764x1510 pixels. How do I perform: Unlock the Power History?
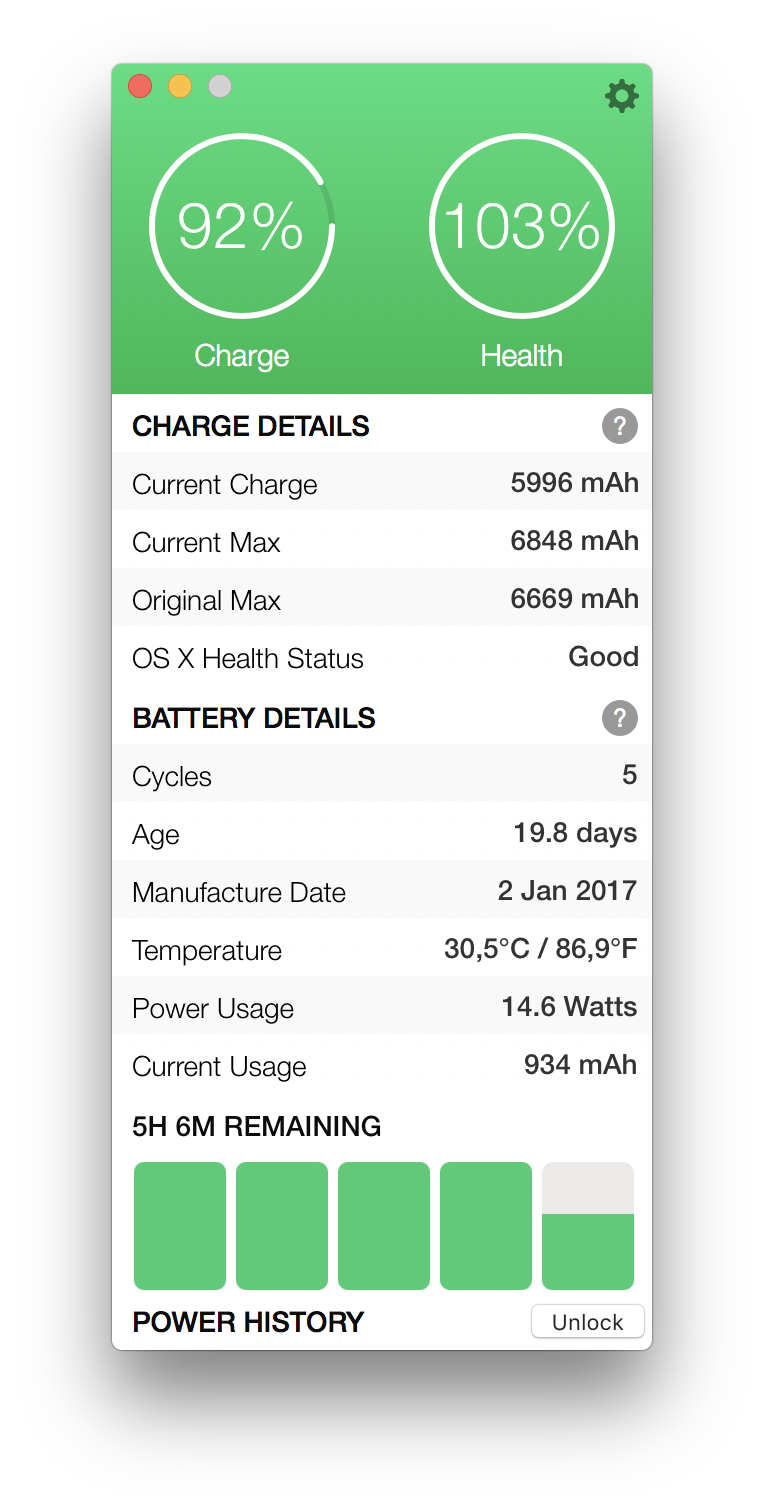coord(588,1322)
